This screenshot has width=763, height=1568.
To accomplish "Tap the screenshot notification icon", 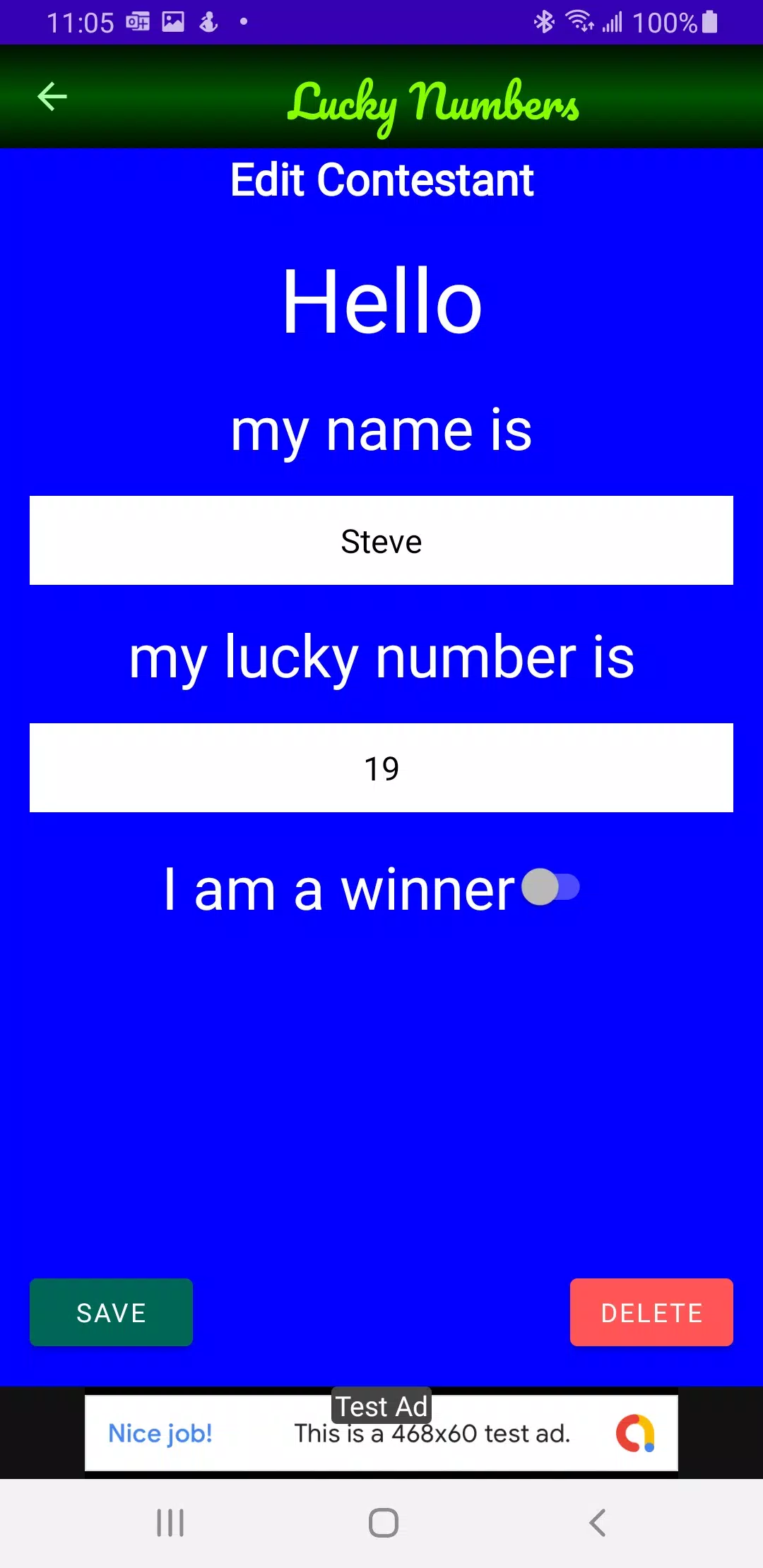I will [x=173, y=21].
